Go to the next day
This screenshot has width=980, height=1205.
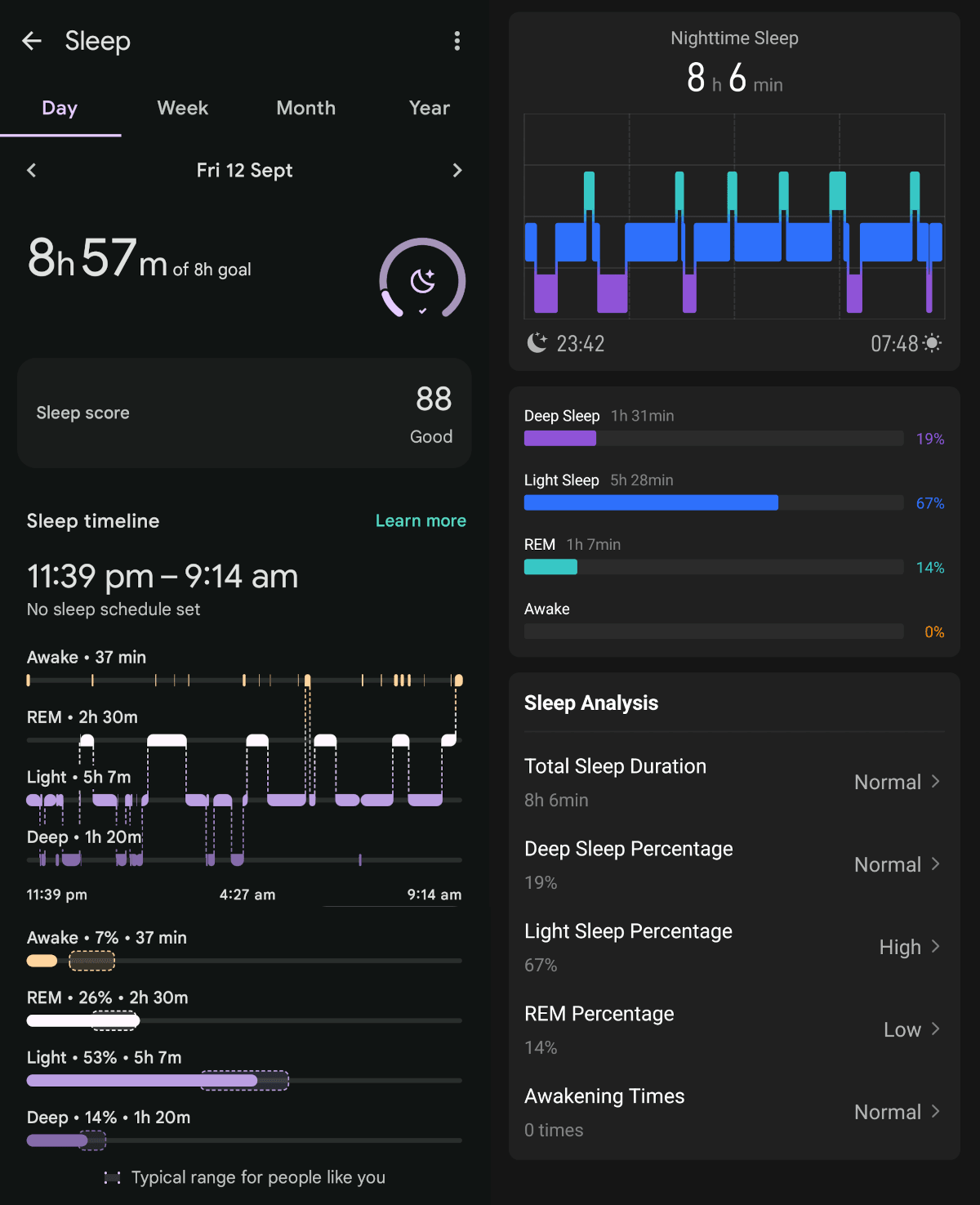457,170
